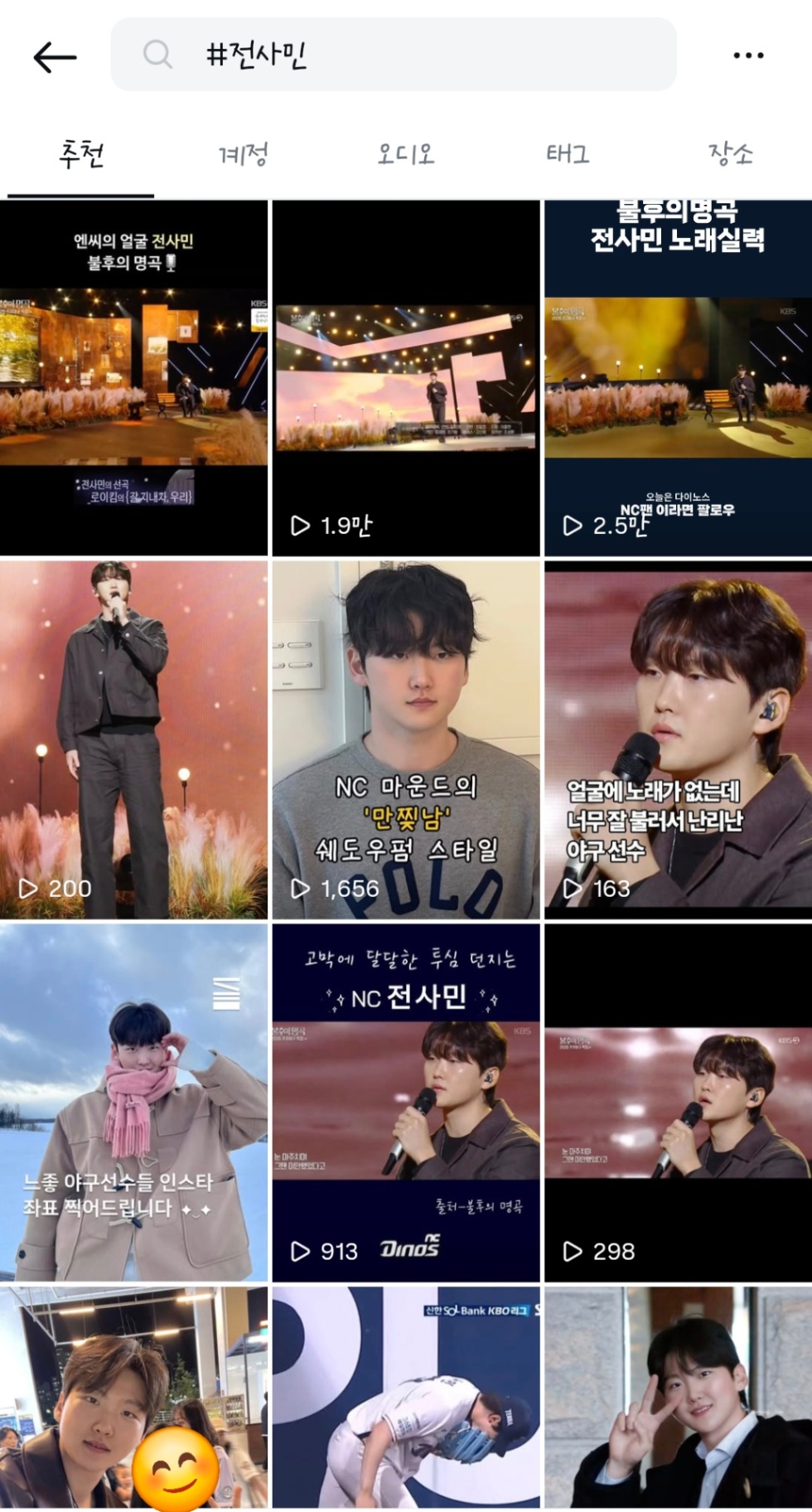
Task: Switch to the 계정 tab
Action: [243, 154]
